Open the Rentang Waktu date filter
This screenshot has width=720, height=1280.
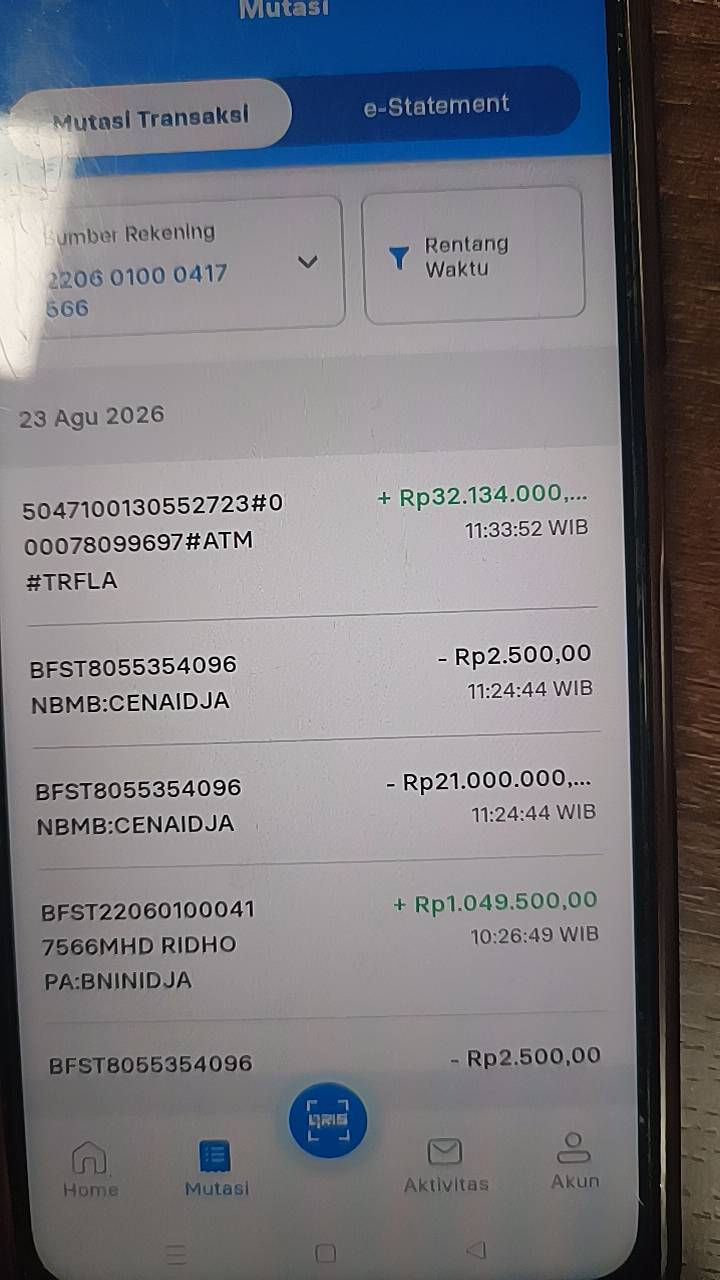pyautogui.click(x=473, y=256)
